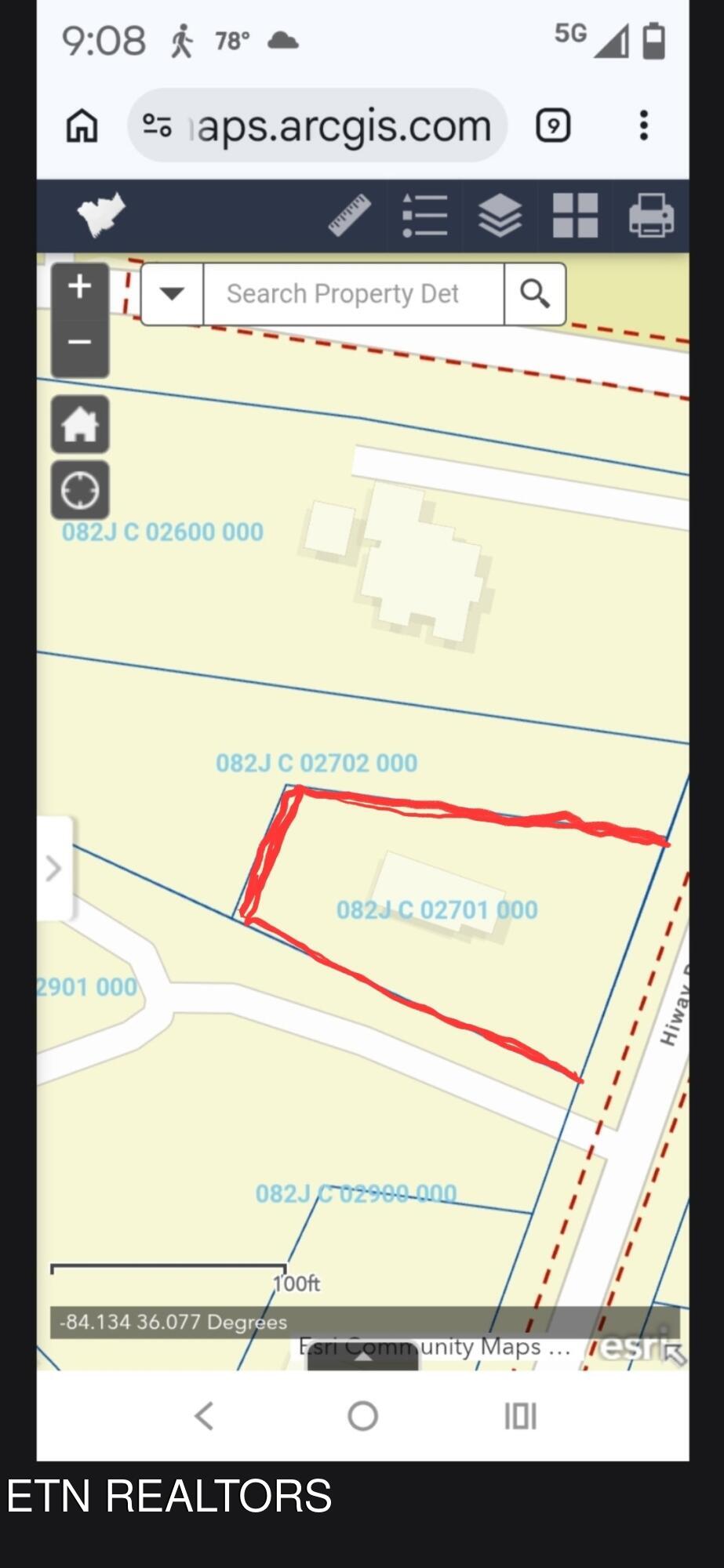Zoom out on the map
Viewport: 724px width, 1568px height.
coord(80,344)
